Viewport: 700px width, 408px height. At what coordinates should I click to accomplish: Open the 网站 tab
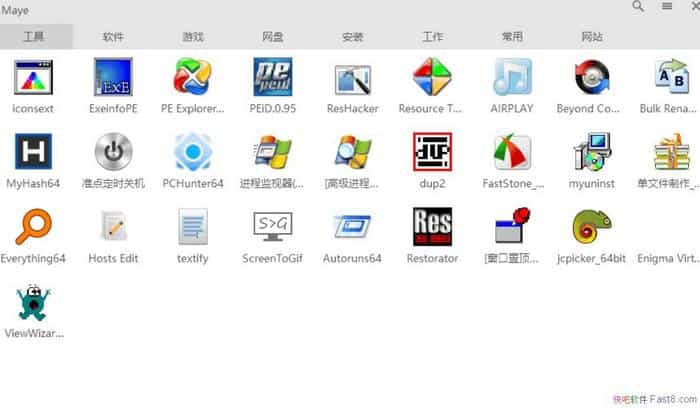click(592, 37)
